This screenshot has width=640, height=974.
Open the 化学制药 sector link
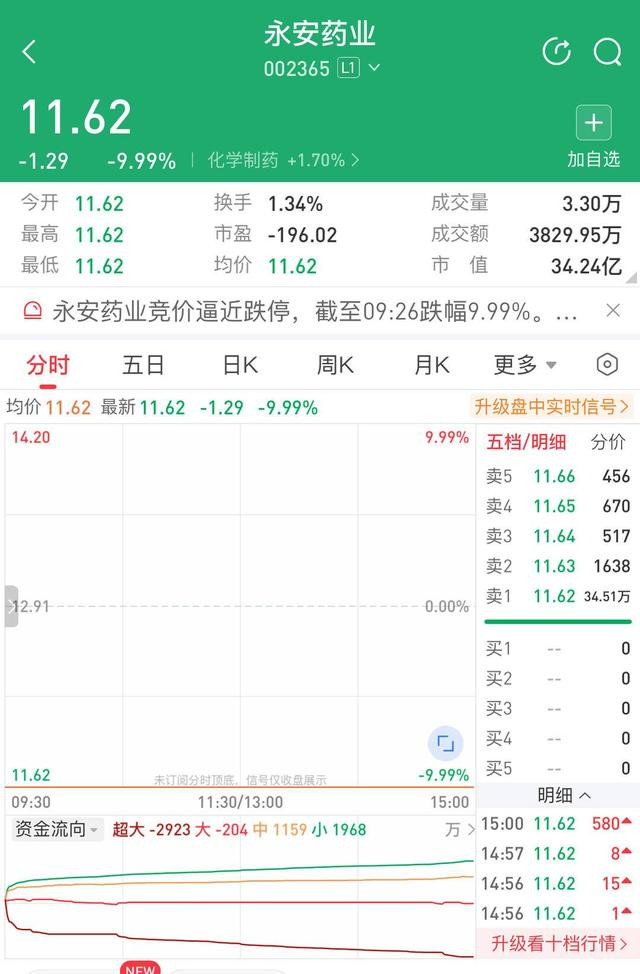pos(283,160)
